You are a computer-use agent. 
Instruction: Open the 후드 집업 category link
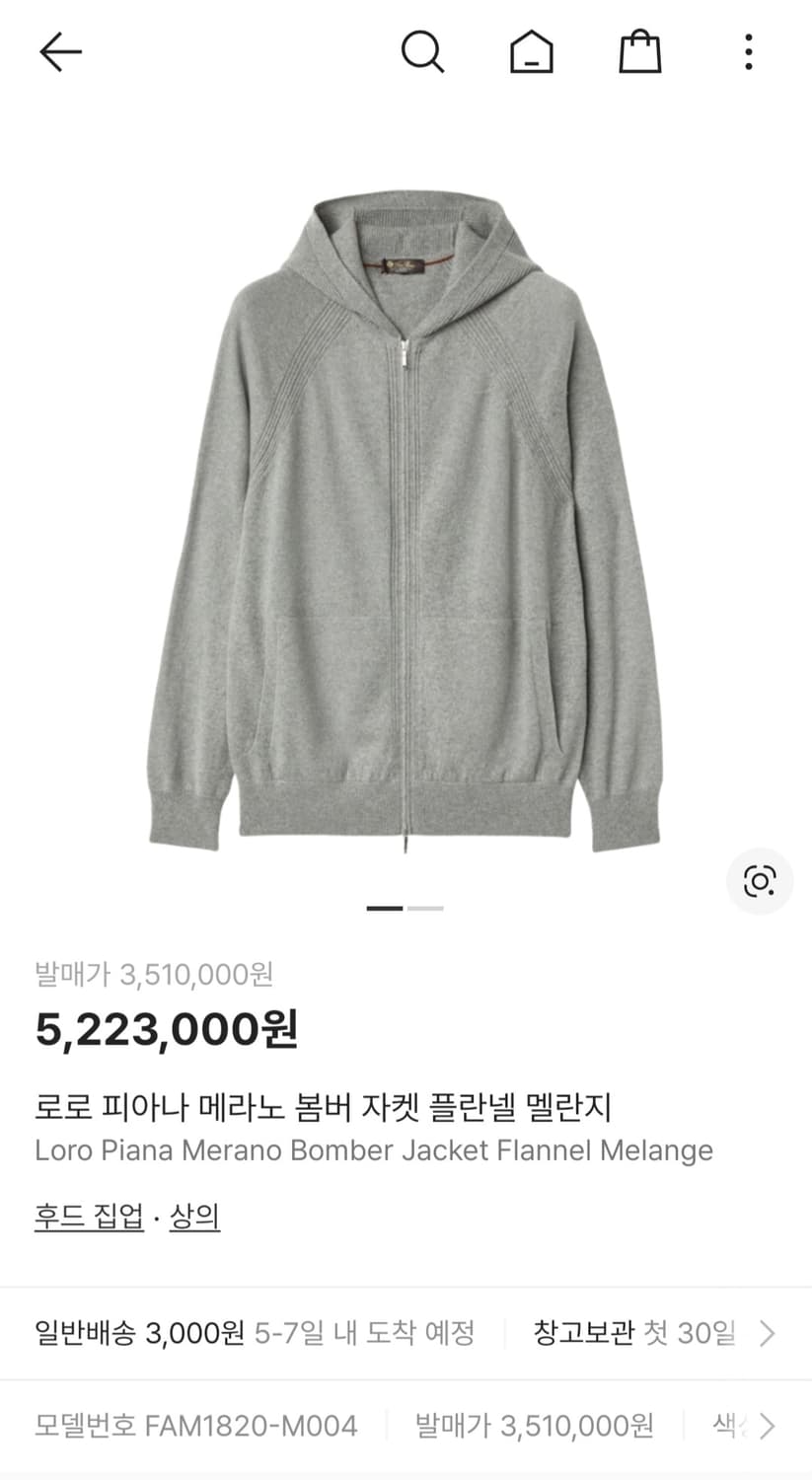click(89, 1218)
